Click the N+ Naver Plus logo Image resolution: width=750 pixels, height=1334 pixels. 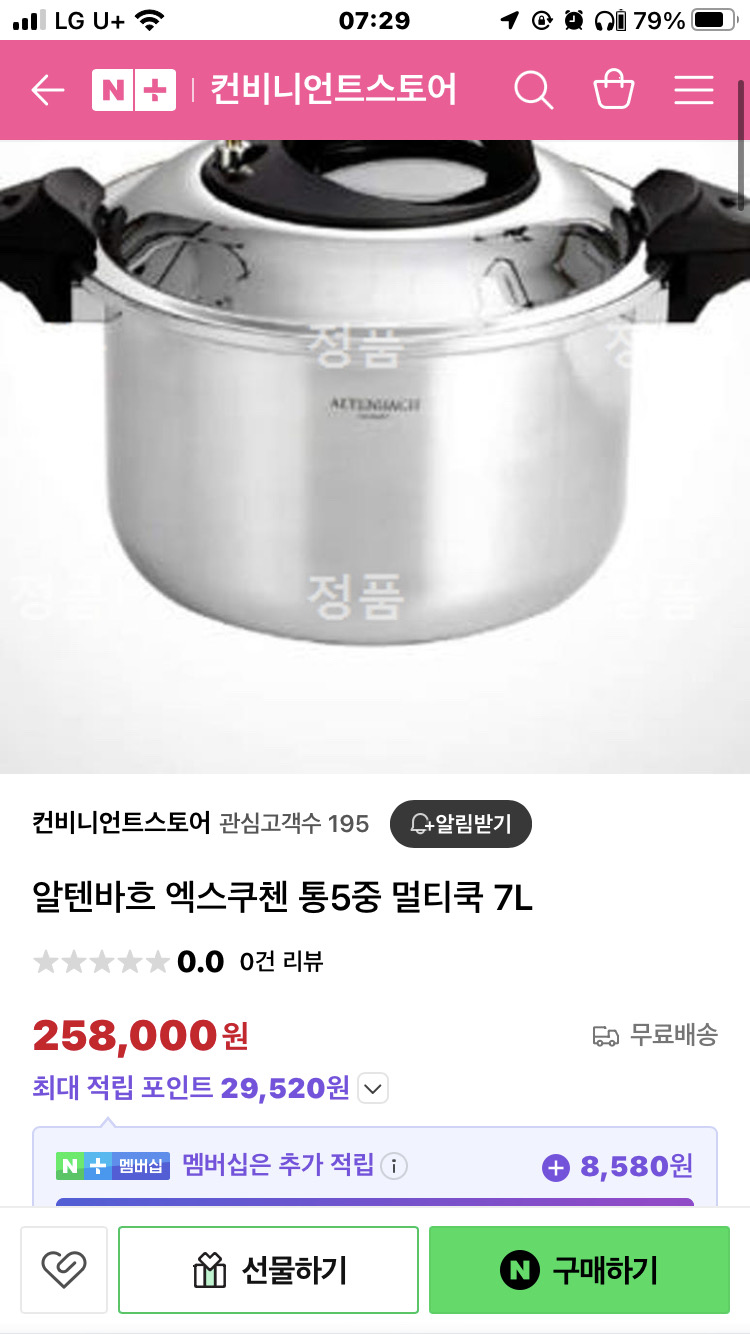[x=135, y=89]
